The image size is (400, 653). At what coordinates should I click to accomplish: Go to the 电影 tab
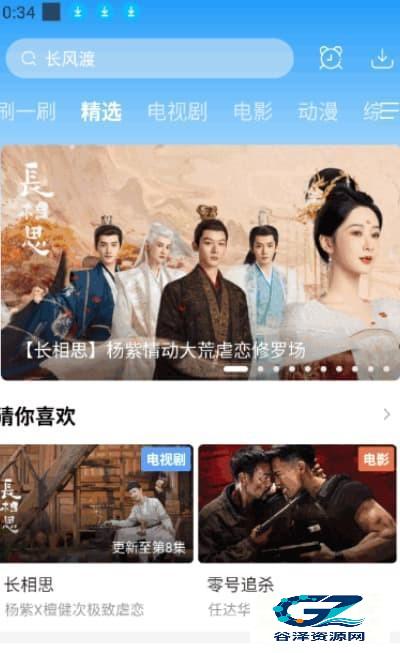point(253,112)
